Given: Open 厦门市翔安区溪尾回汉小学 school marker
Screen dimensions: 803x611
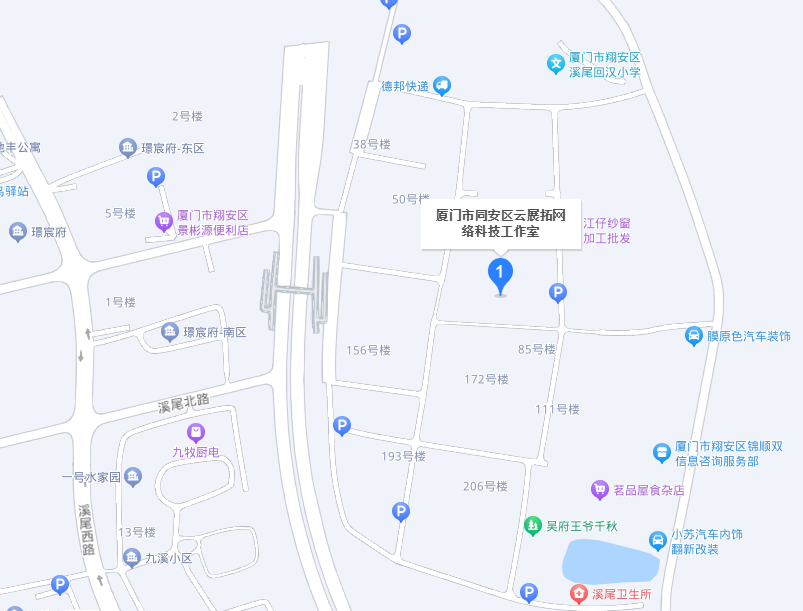Looking at the screenshot, I should click(556, 64).
